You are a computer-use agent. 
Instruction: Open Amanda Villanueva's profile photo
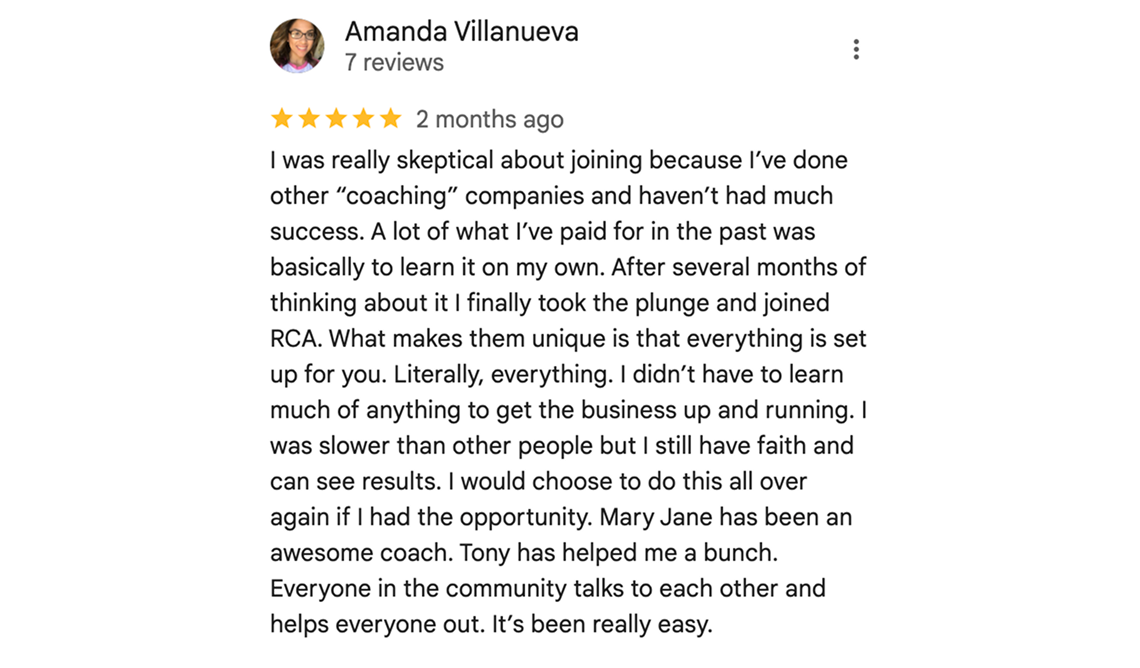tap(297, 46)
